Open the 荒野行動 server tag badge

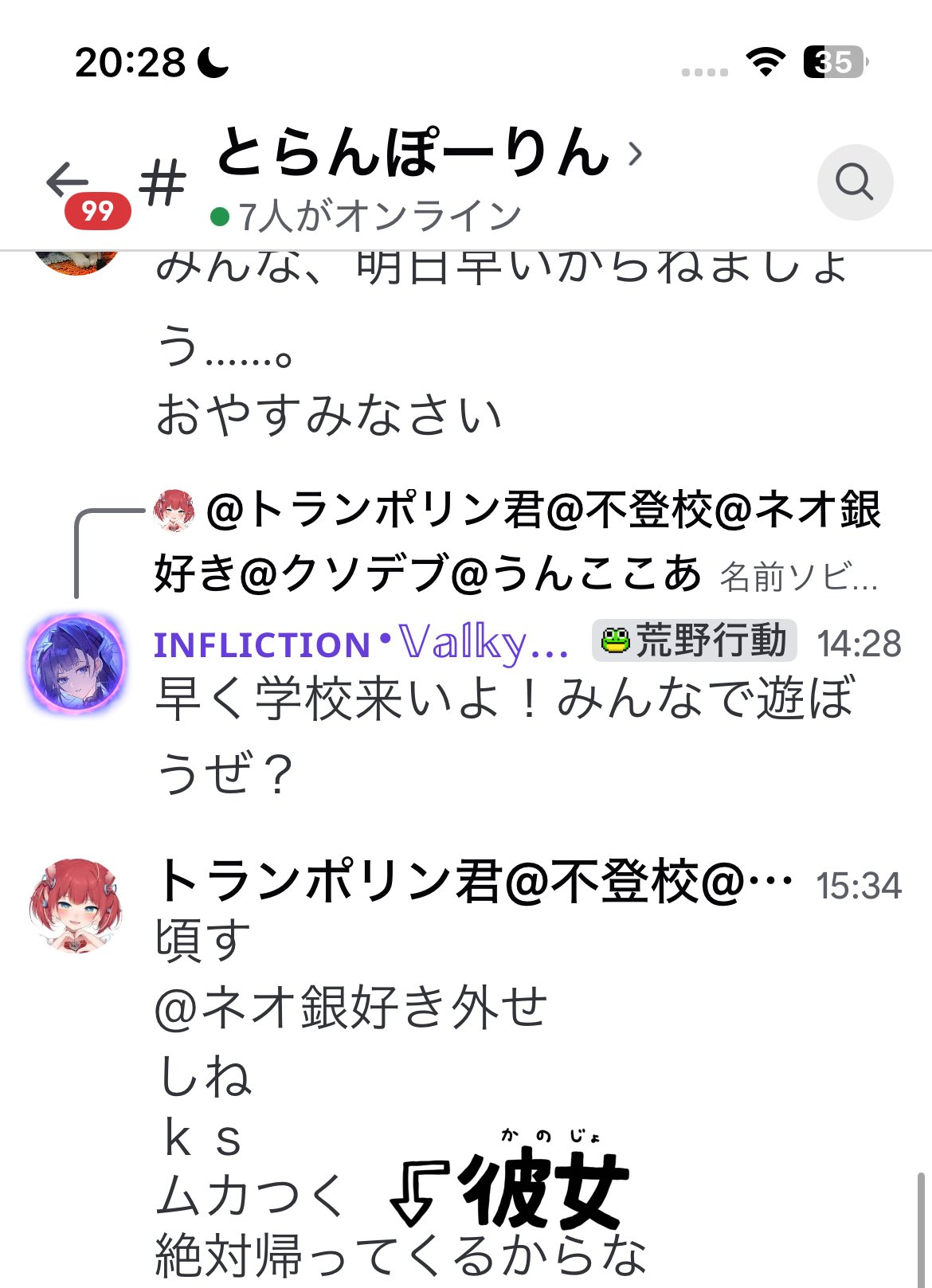click(x=694, y=641)
